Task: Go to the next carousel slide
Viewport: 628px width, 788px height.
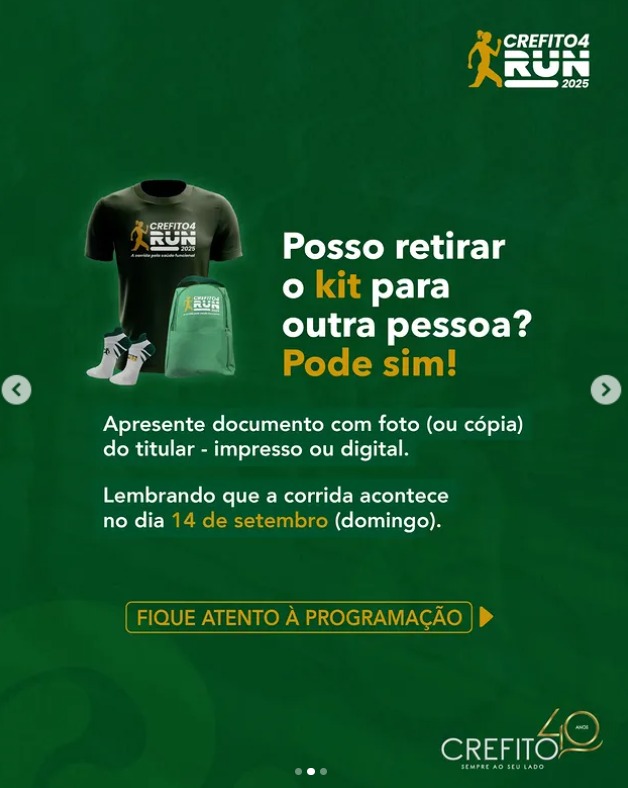Action: tap(605, 390)
